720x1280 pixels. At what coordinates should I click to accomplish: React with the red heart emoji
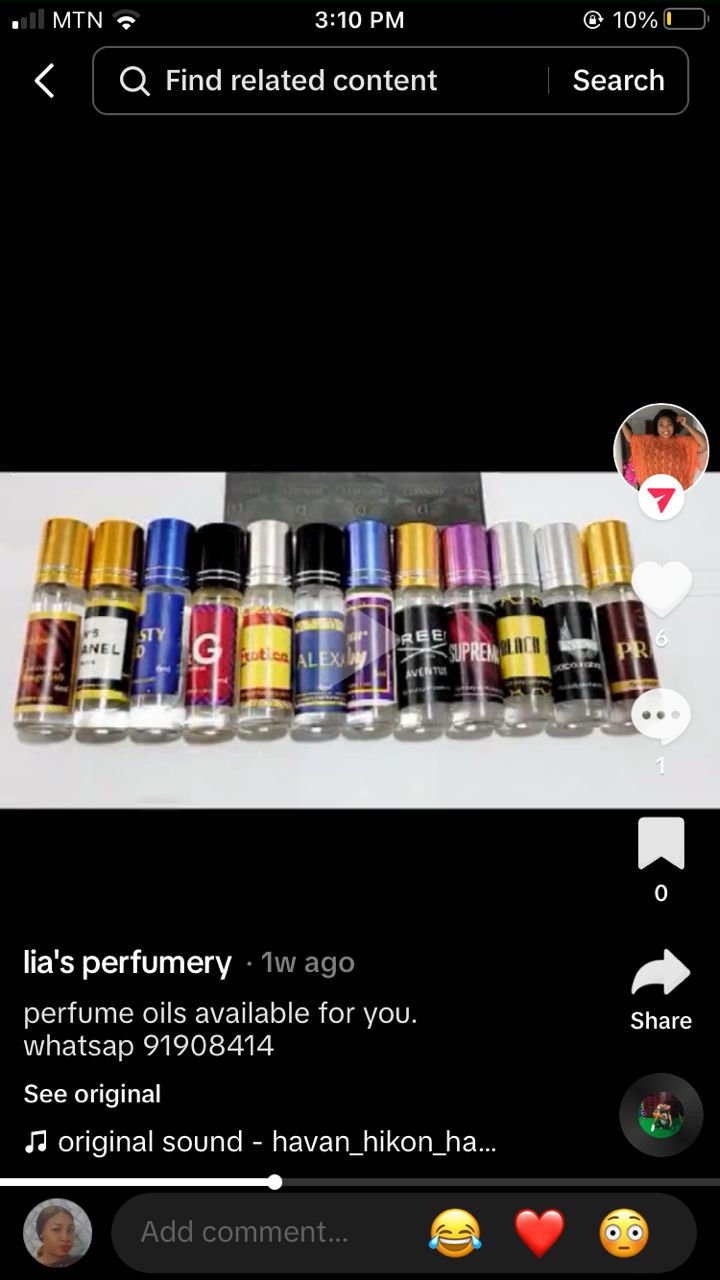point(541,1232)
